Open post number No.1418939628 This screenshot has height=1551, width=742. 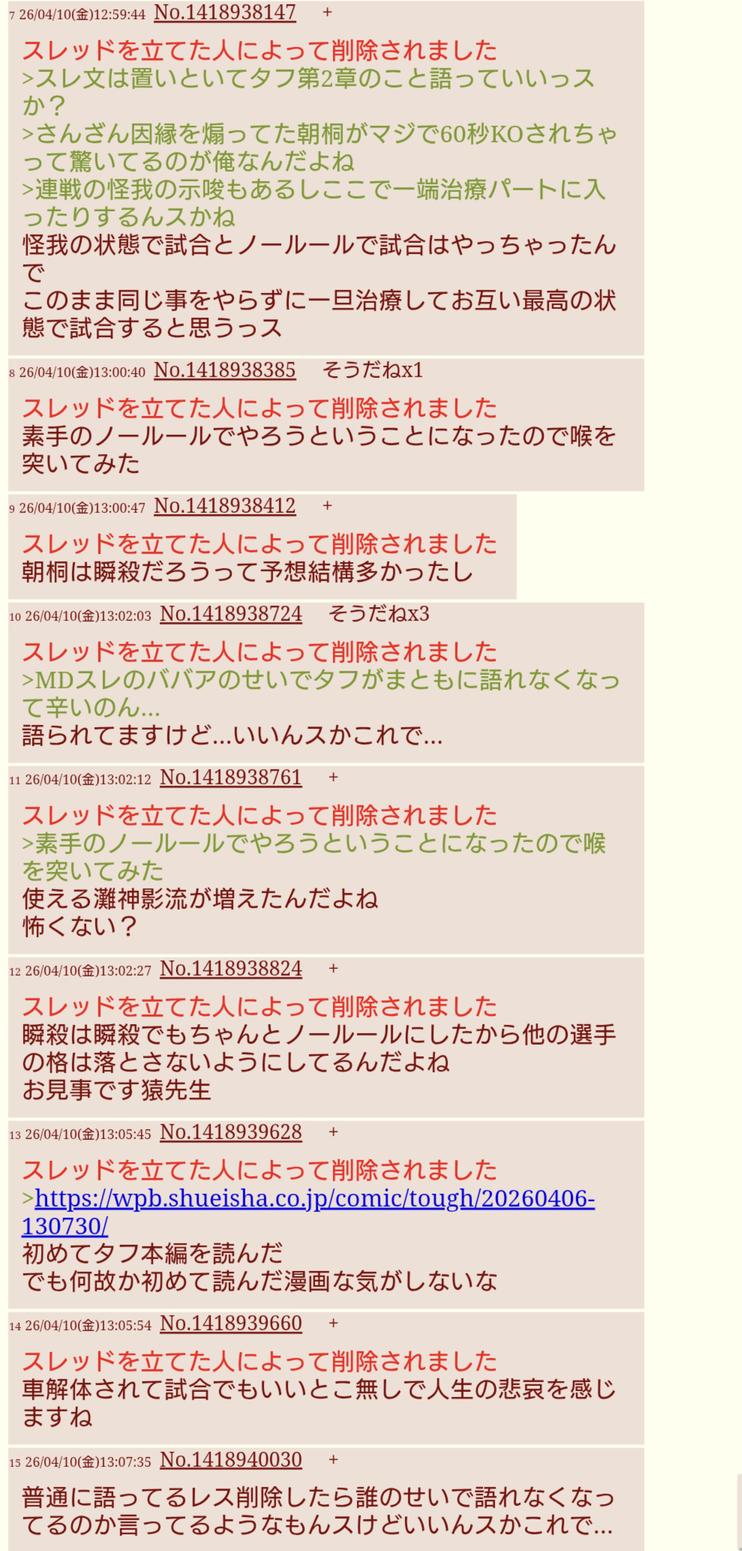click(230, 1132)
